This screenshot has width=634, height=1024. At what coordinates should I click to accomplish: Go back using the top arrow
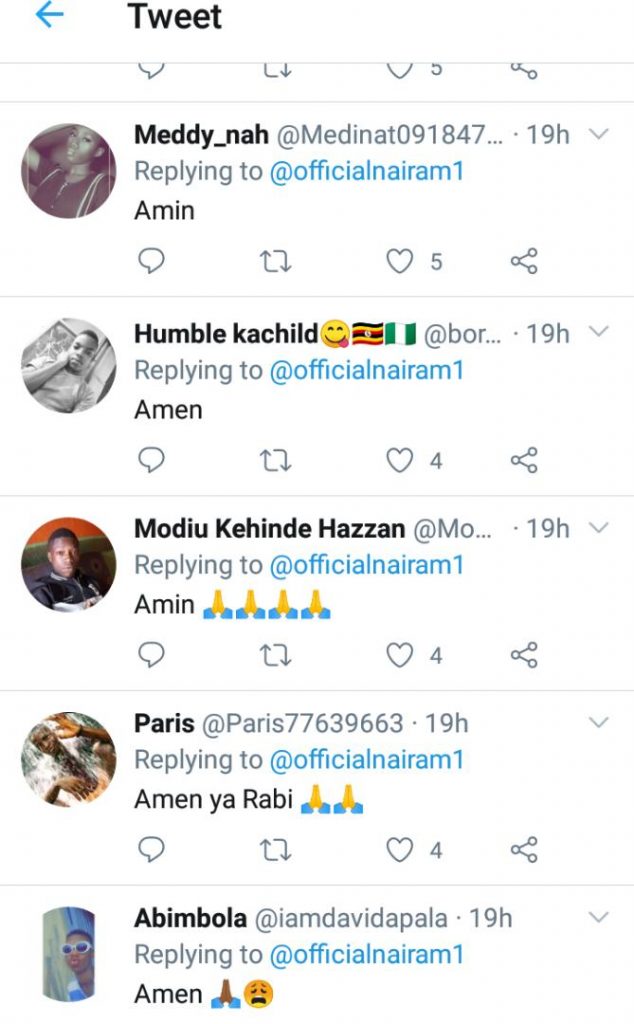click(49, 17)
